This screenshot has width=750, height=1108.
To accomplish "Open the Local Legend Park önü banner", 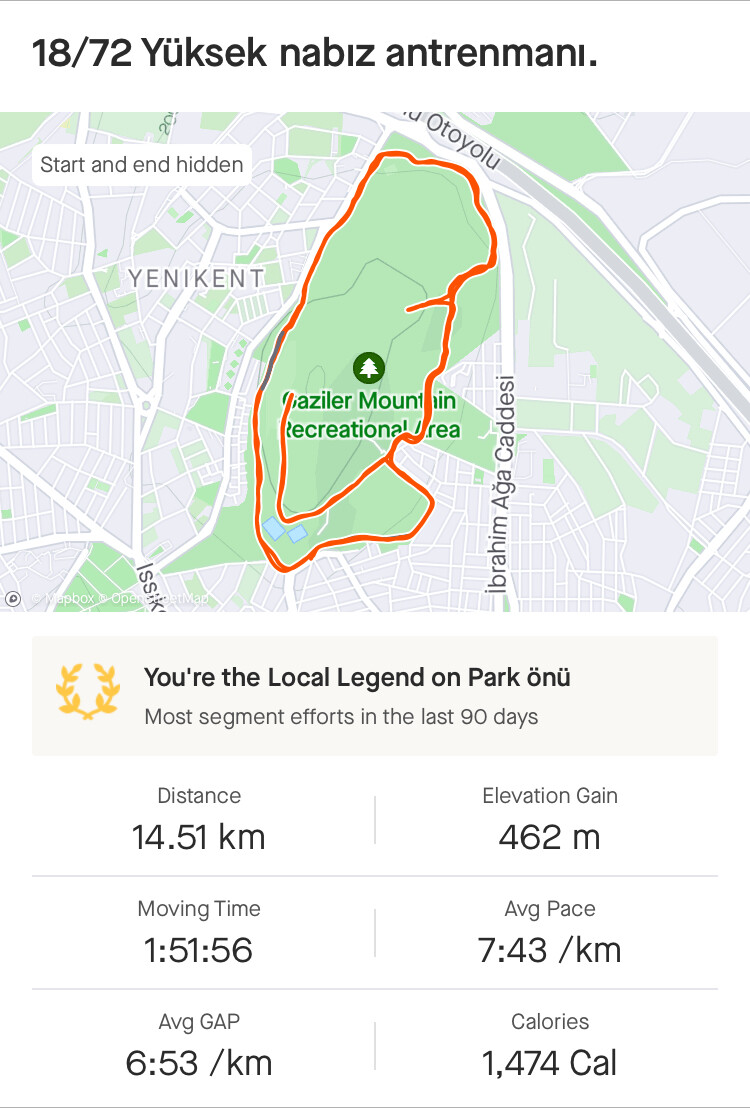I will click(x=375, y=695).
